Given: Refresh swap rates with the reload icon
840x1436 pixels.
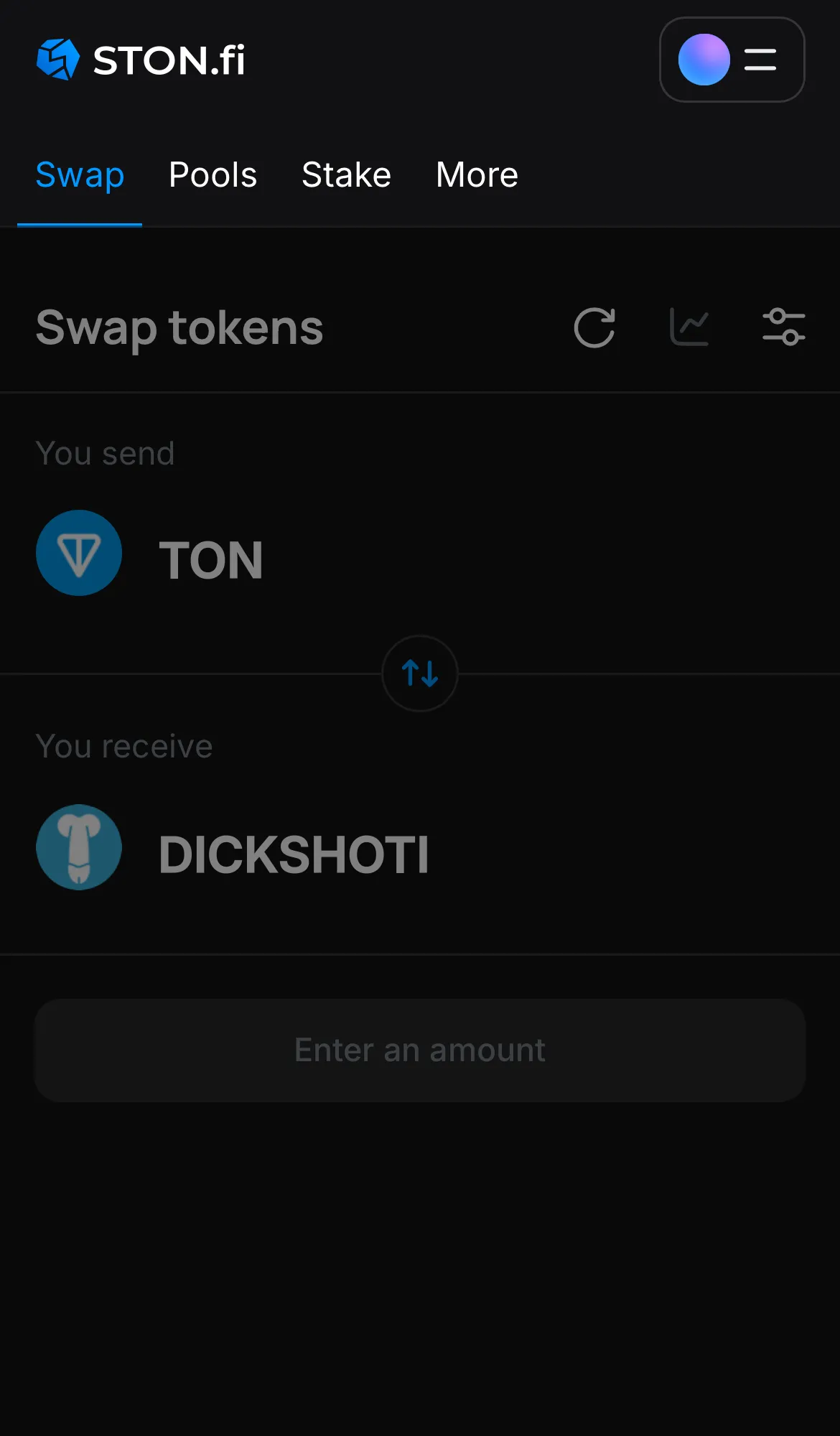Looking at the screenshot, I should coord(594,327).
